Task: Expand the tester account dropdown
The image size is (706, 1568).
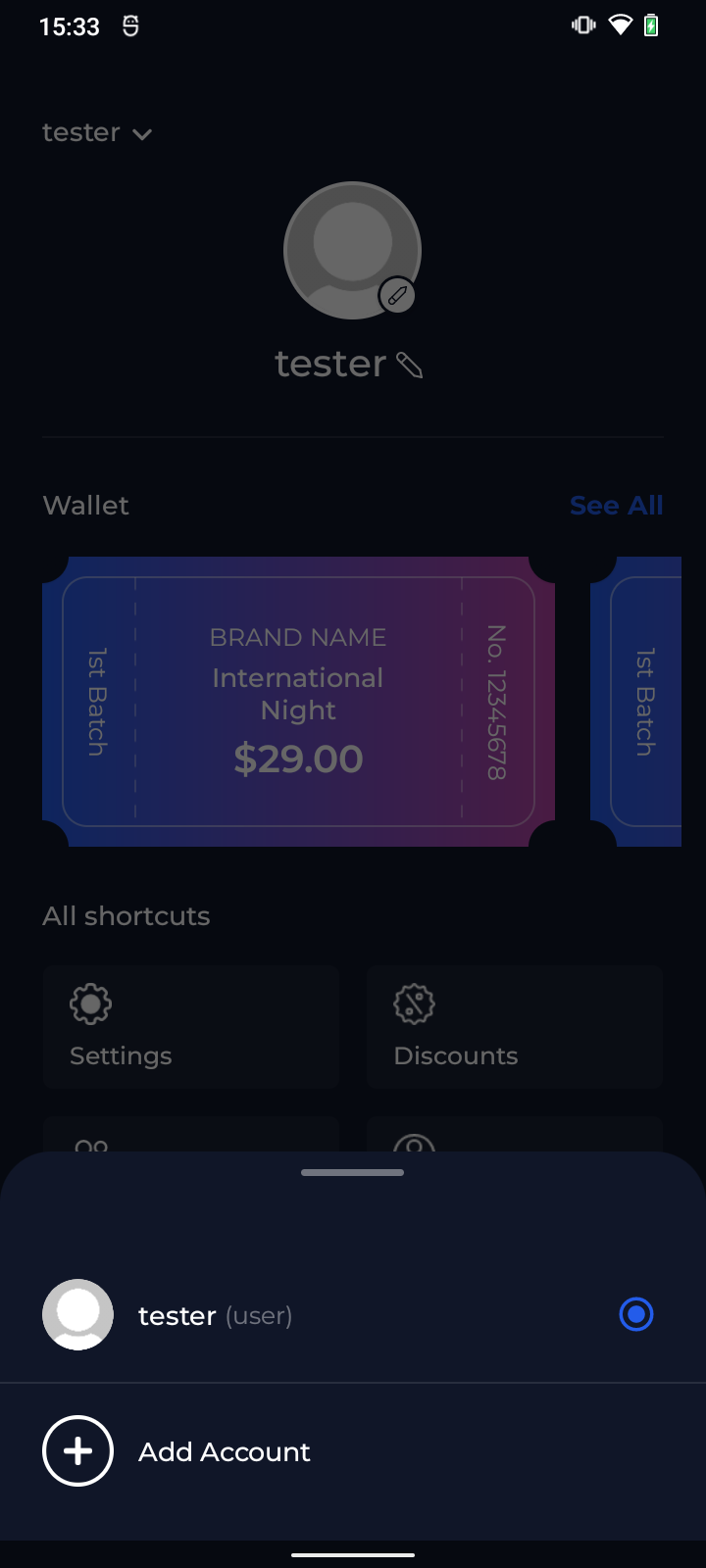Action: [x=97, y=133]
